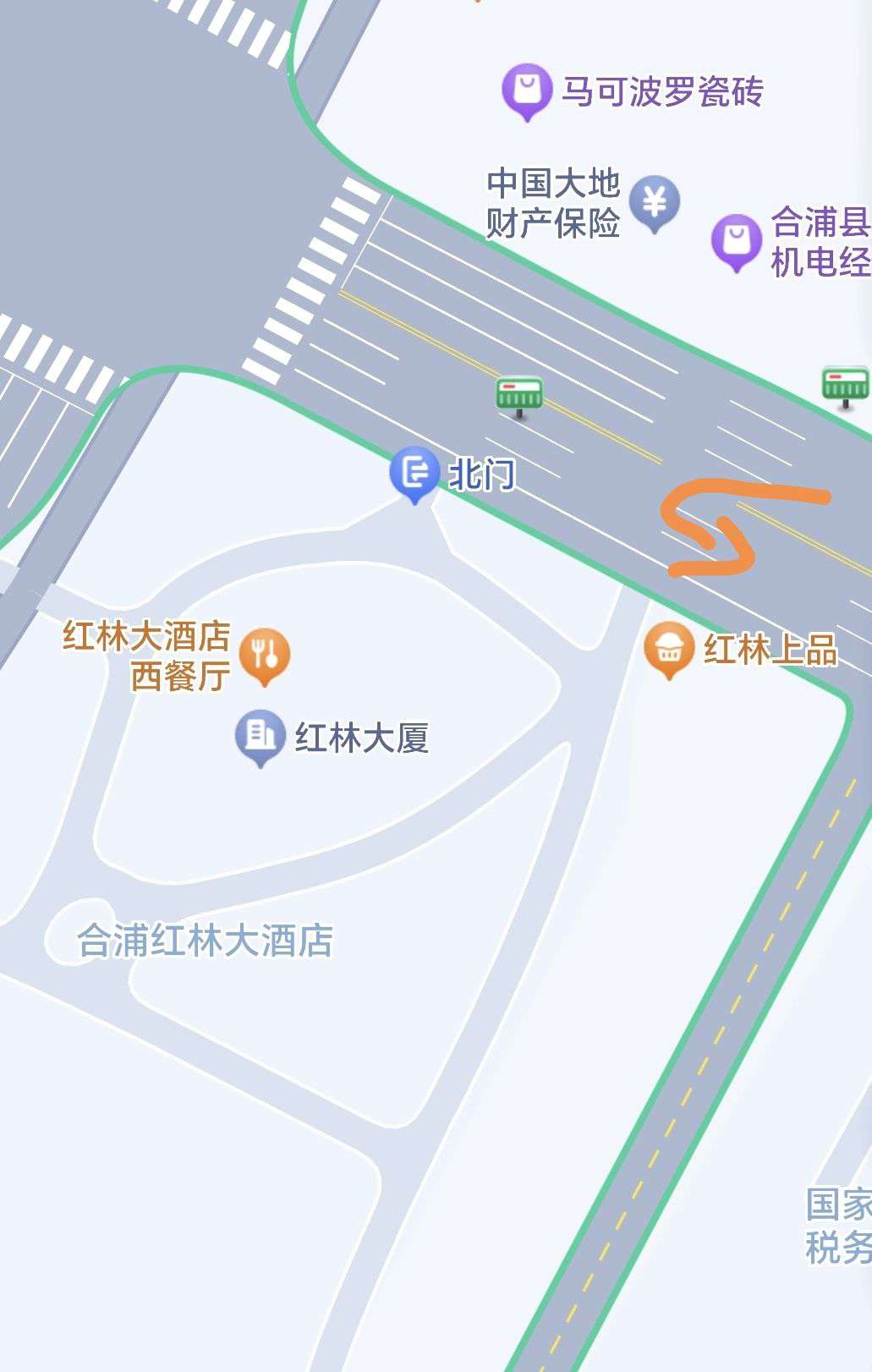The width and height of the screenshot is (872, 1372).
Task: Select the 北门 entrance marker
Action: tap(414, 472)
